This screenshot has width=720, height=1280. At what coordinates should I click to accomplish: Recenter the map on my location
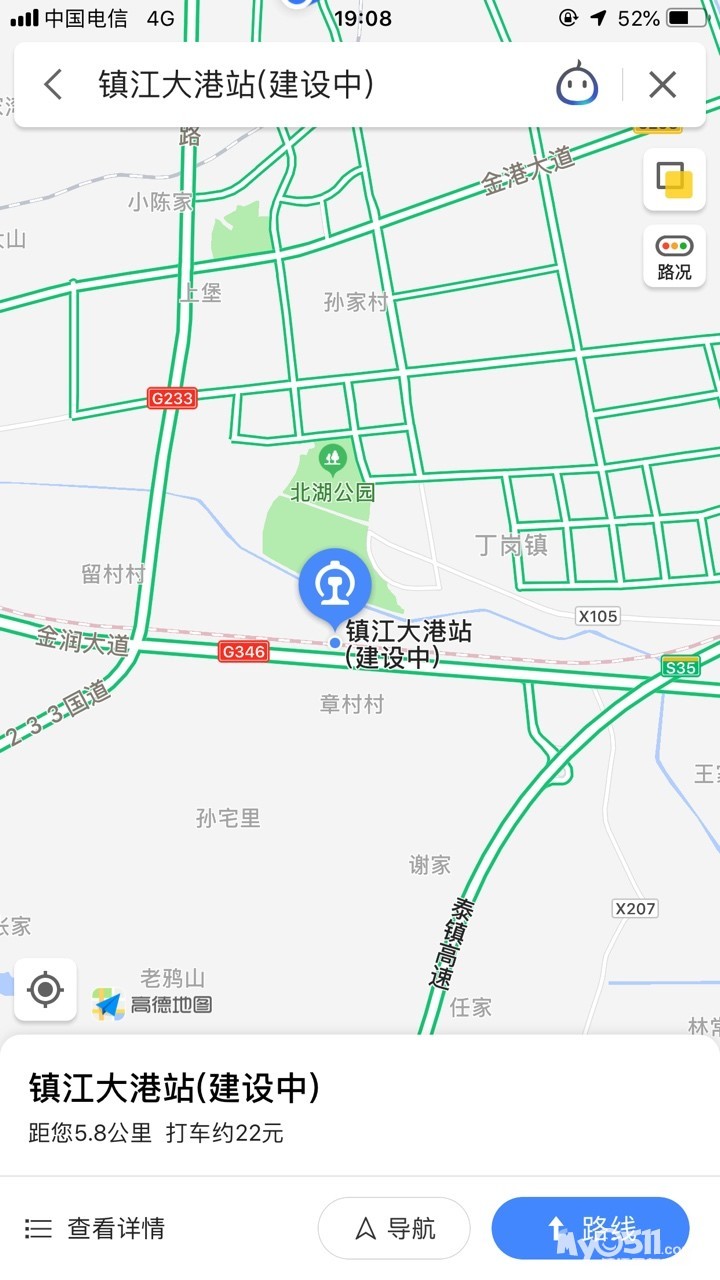click(45, 990)
